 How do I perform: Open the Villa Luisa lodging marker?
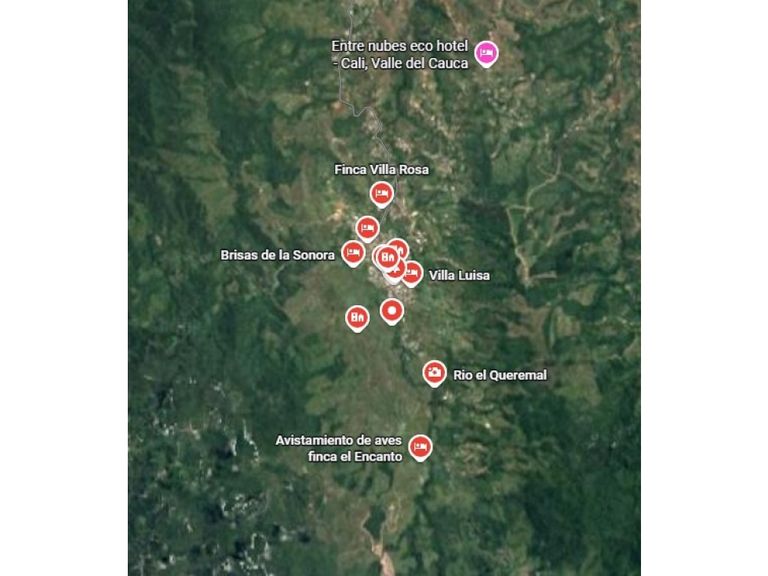[411, 272]
